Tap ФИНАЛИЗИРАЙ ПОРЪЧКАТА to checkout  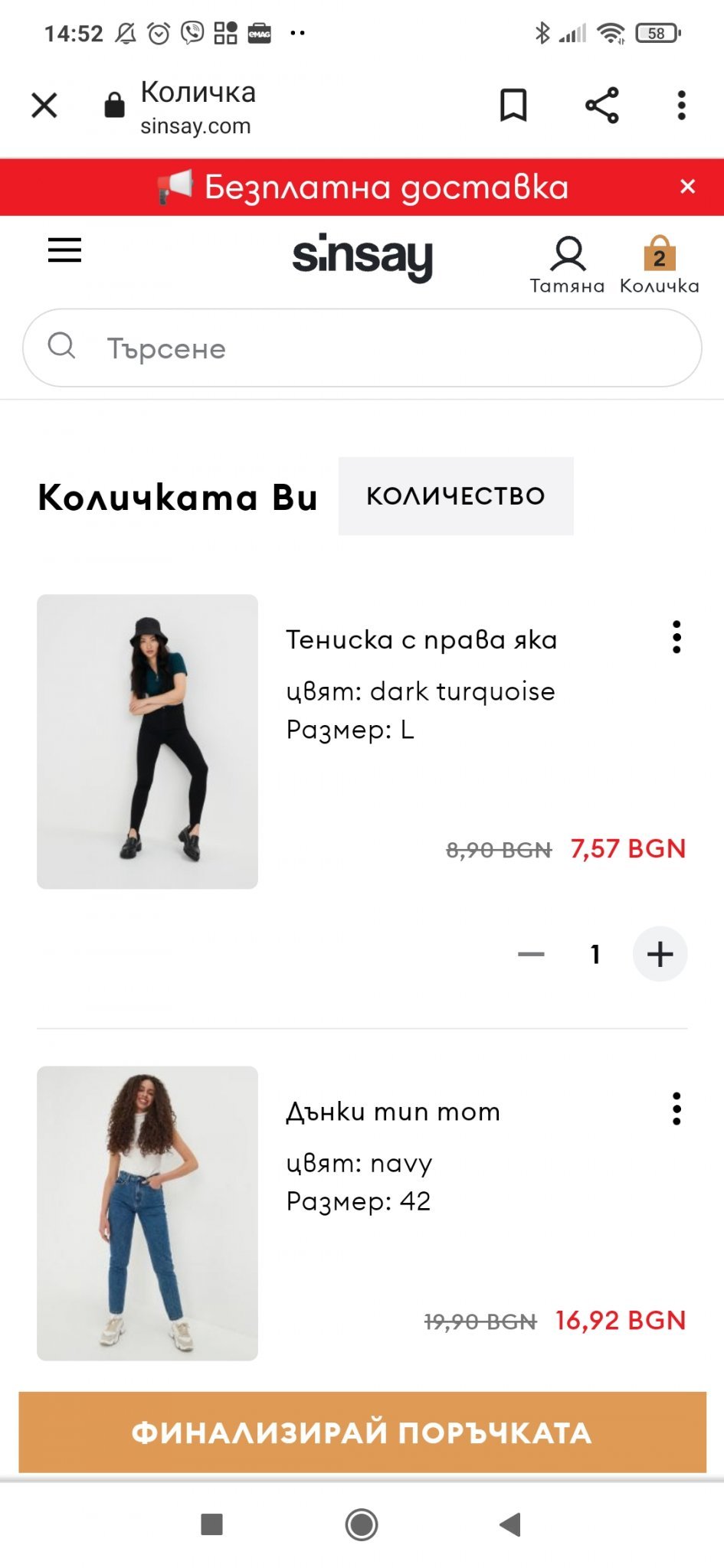click(x=362, y=1432)
